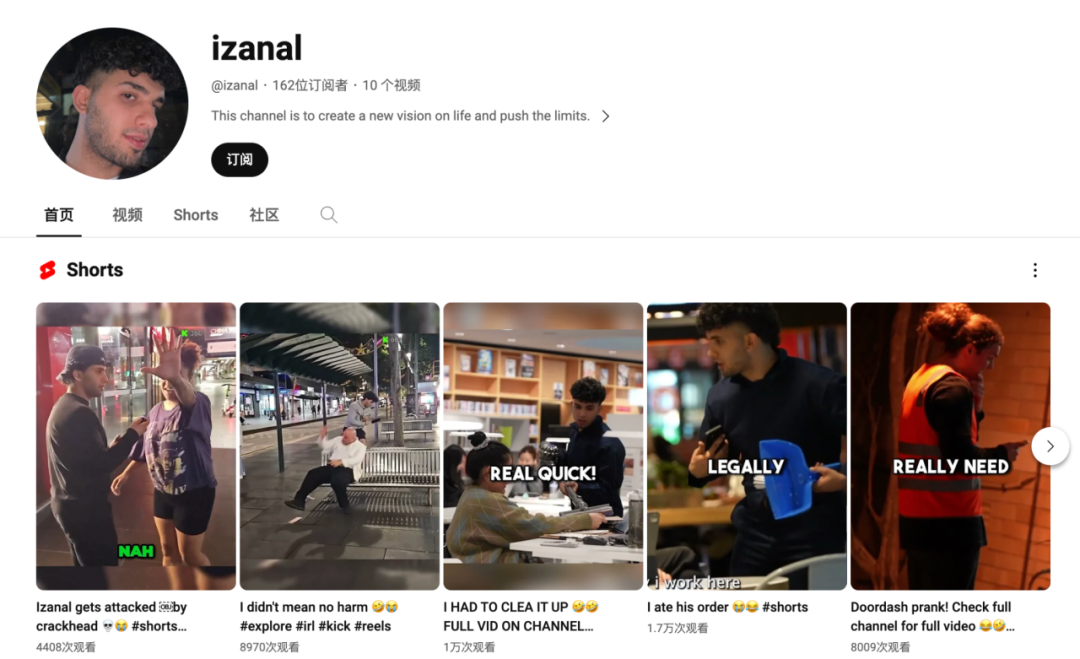
Task: Open the 'Doordash prank!' short
Action: (x=950, y=446)
